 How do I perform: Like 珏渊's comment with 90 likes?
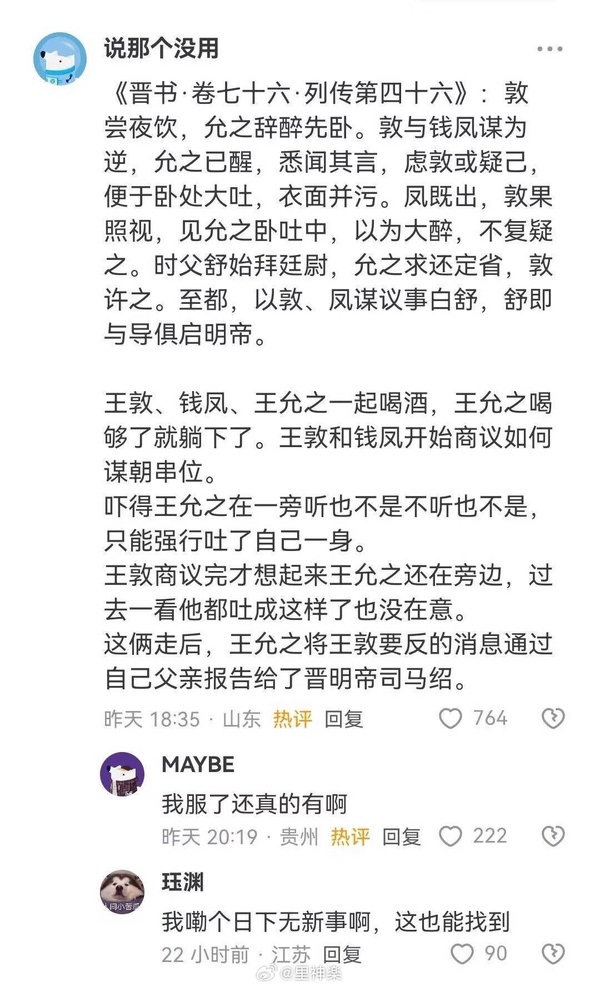[x=462, y=954]
